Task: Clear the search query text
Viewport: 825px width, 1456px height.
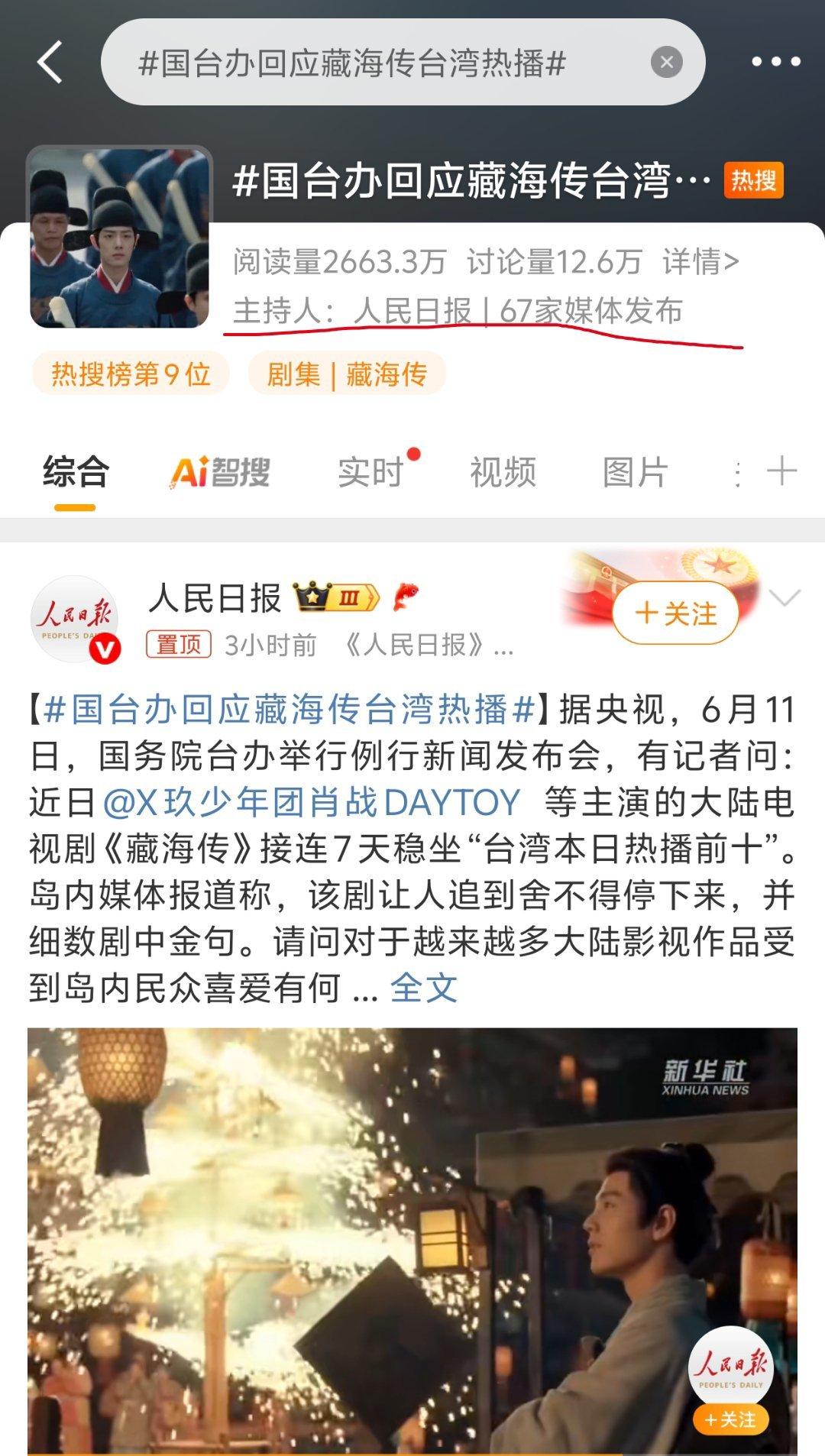Action: pos(666,62)
